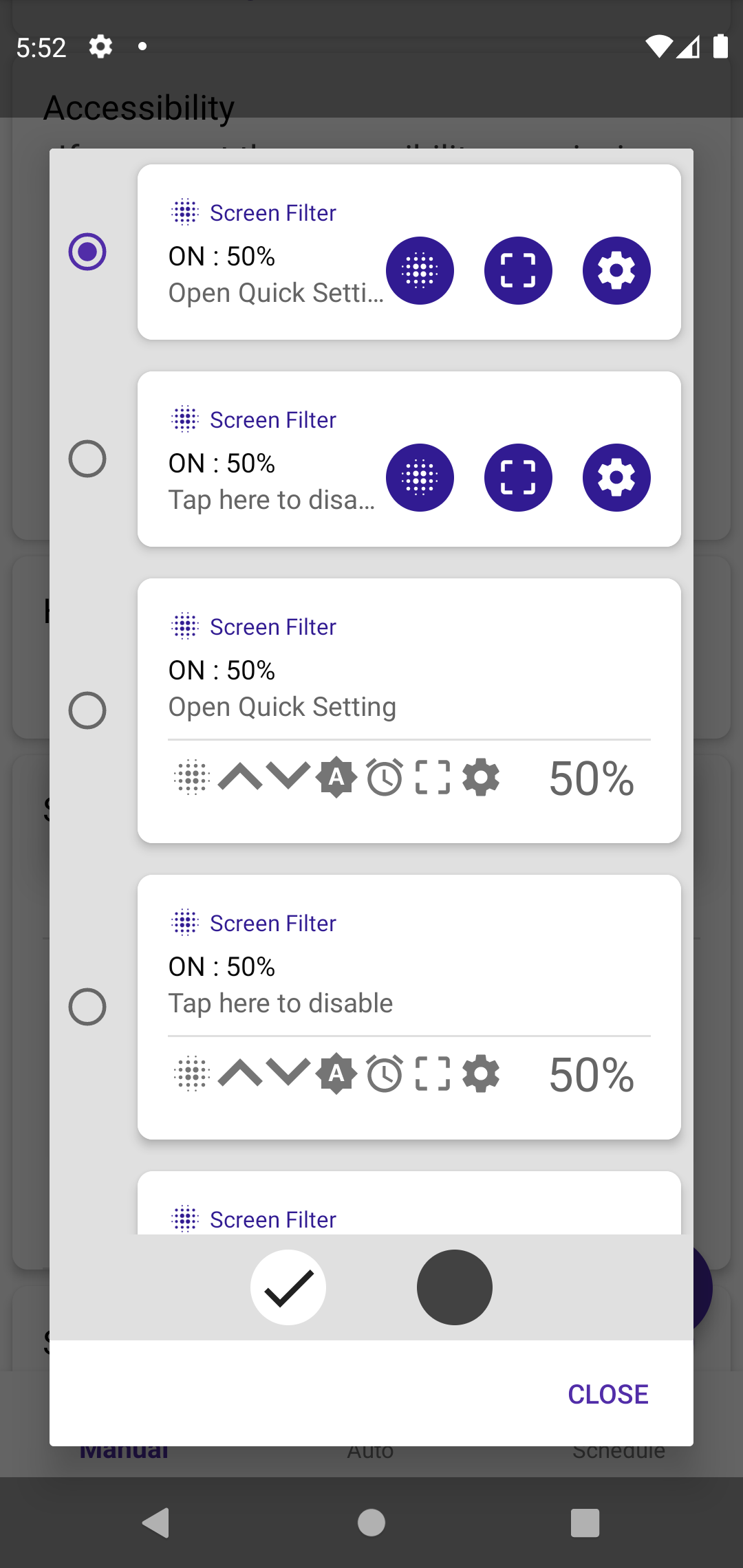Select the second 'Tap here to disa...' style
This screenshot has height=1568, width=743.
(x=87, y=459)
